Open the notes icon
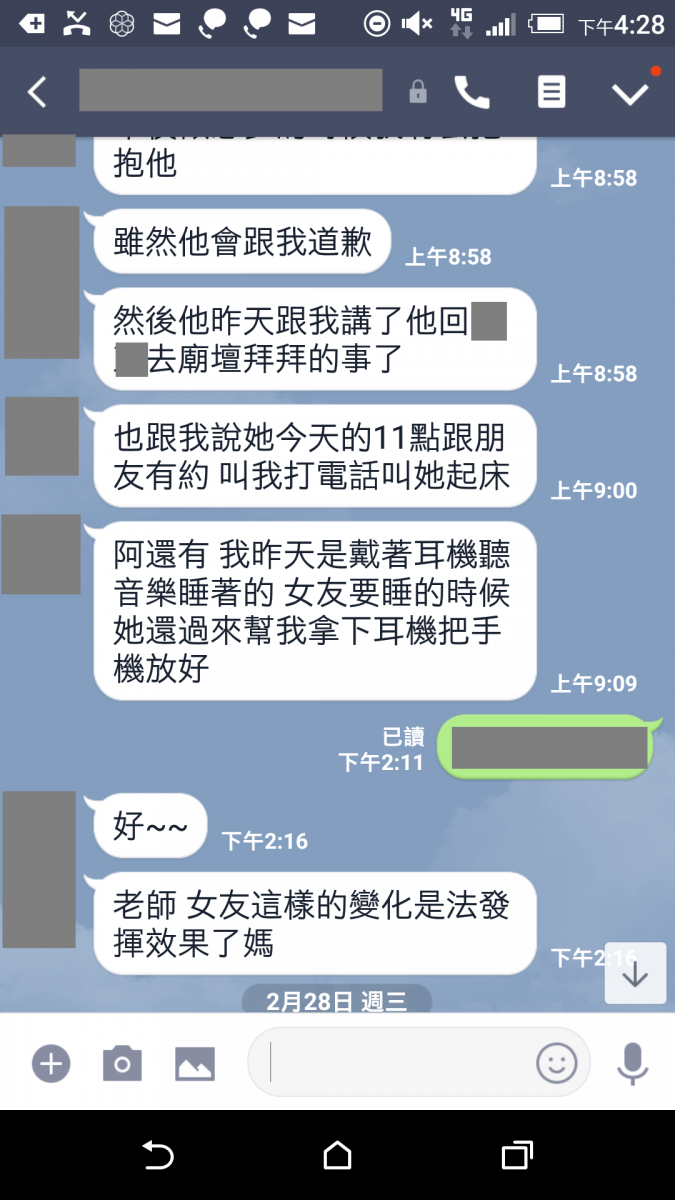Image resolution: width=675 pixels, height=1200 pixels. [551, 92]
